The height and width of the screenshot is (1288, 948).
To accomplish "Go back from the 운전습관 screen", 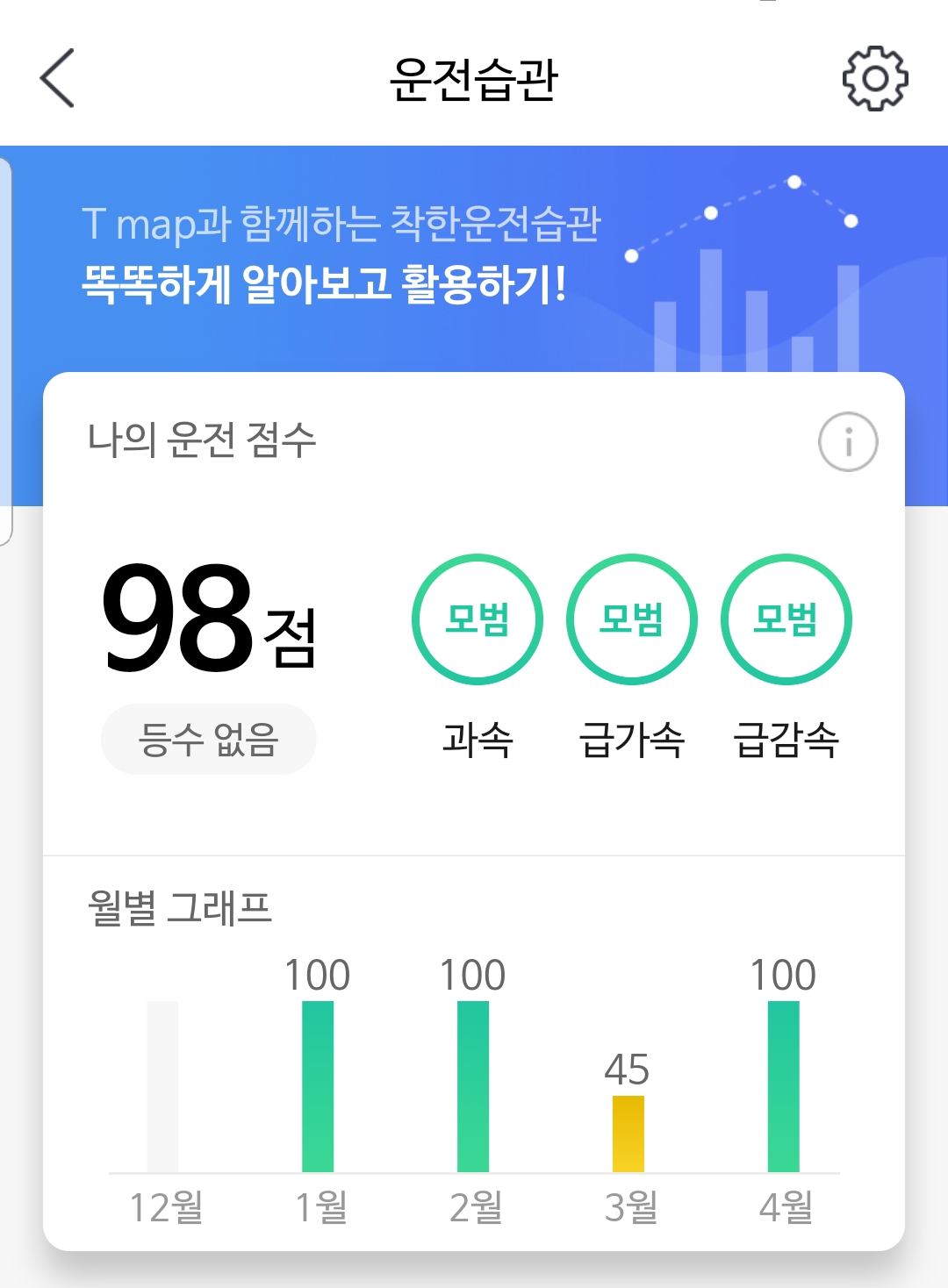I will click(x=58, y=79).
